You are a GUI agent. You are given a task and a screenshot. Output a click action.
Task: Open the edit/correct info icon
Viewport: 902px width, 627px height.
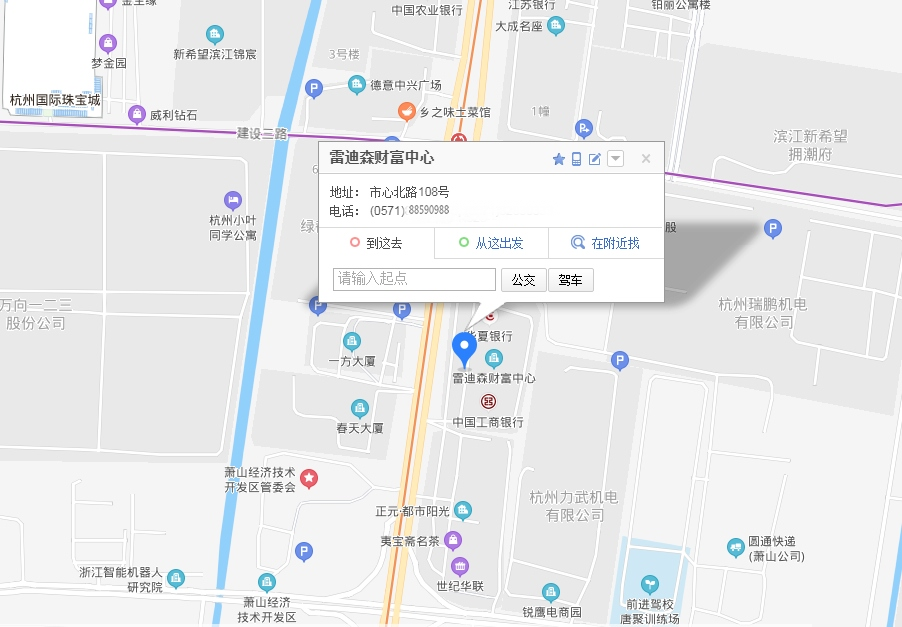tap(595, 159)
